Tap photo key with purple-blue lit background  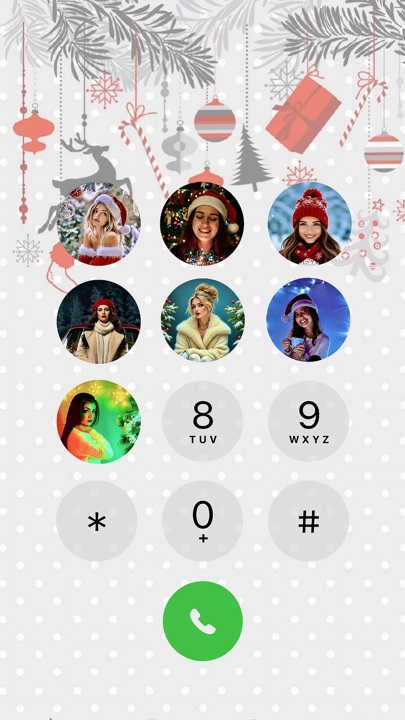point(308,320)
